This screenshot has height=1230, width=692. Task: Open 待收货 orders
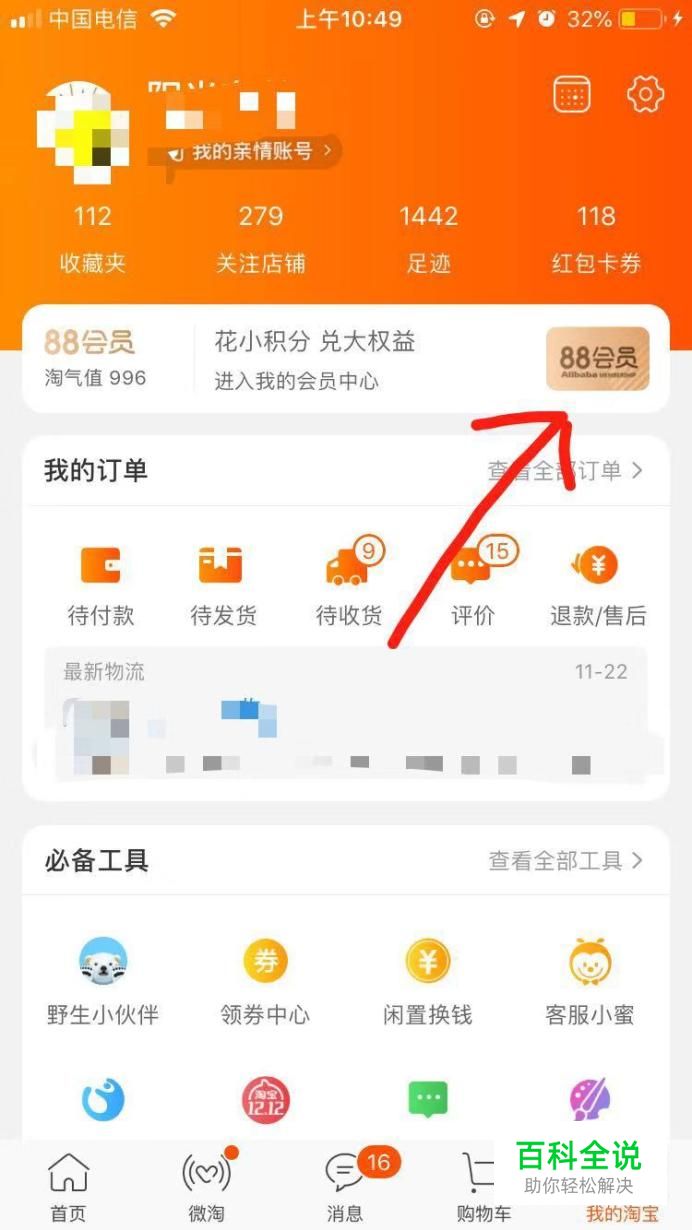click(x=349, y=585)
